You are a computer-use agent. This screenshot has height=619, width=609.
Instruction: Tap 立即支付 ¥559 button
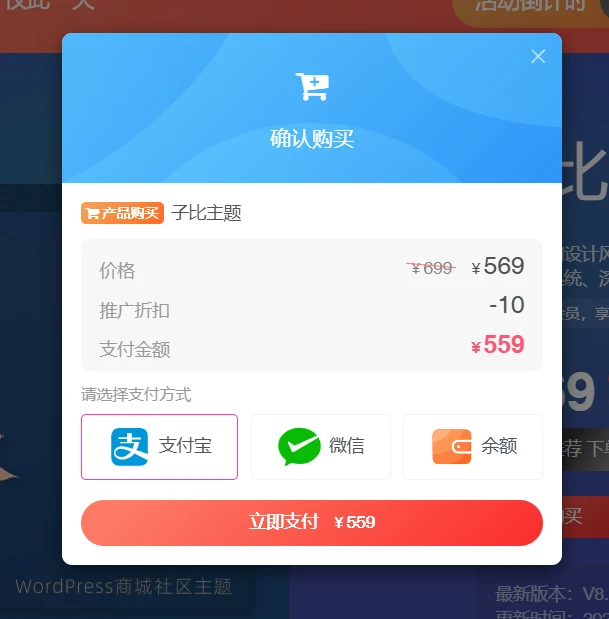(x=311, y=523)
